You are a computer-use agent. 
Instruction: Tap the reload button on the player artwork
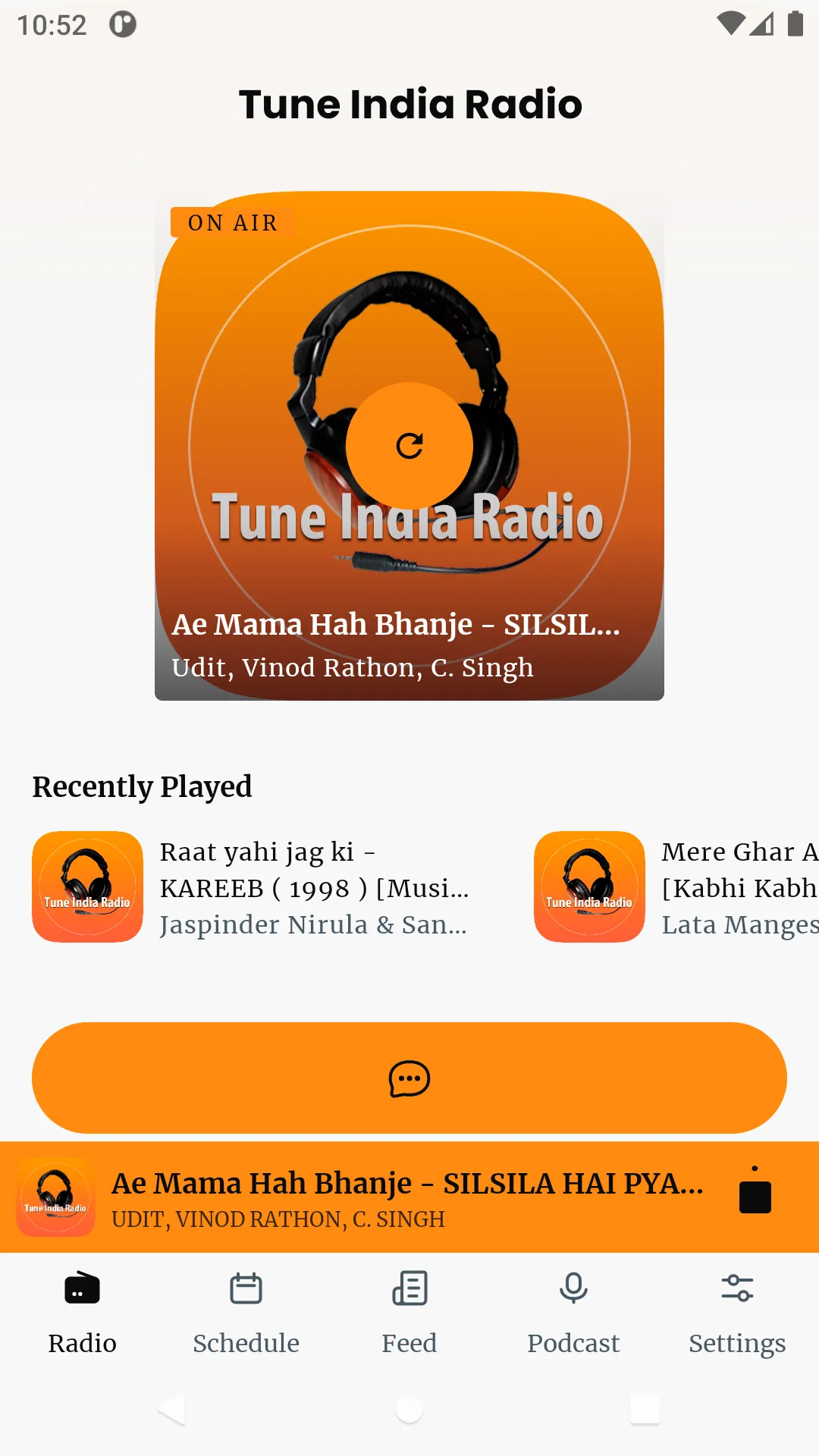[x=409, y=446]
